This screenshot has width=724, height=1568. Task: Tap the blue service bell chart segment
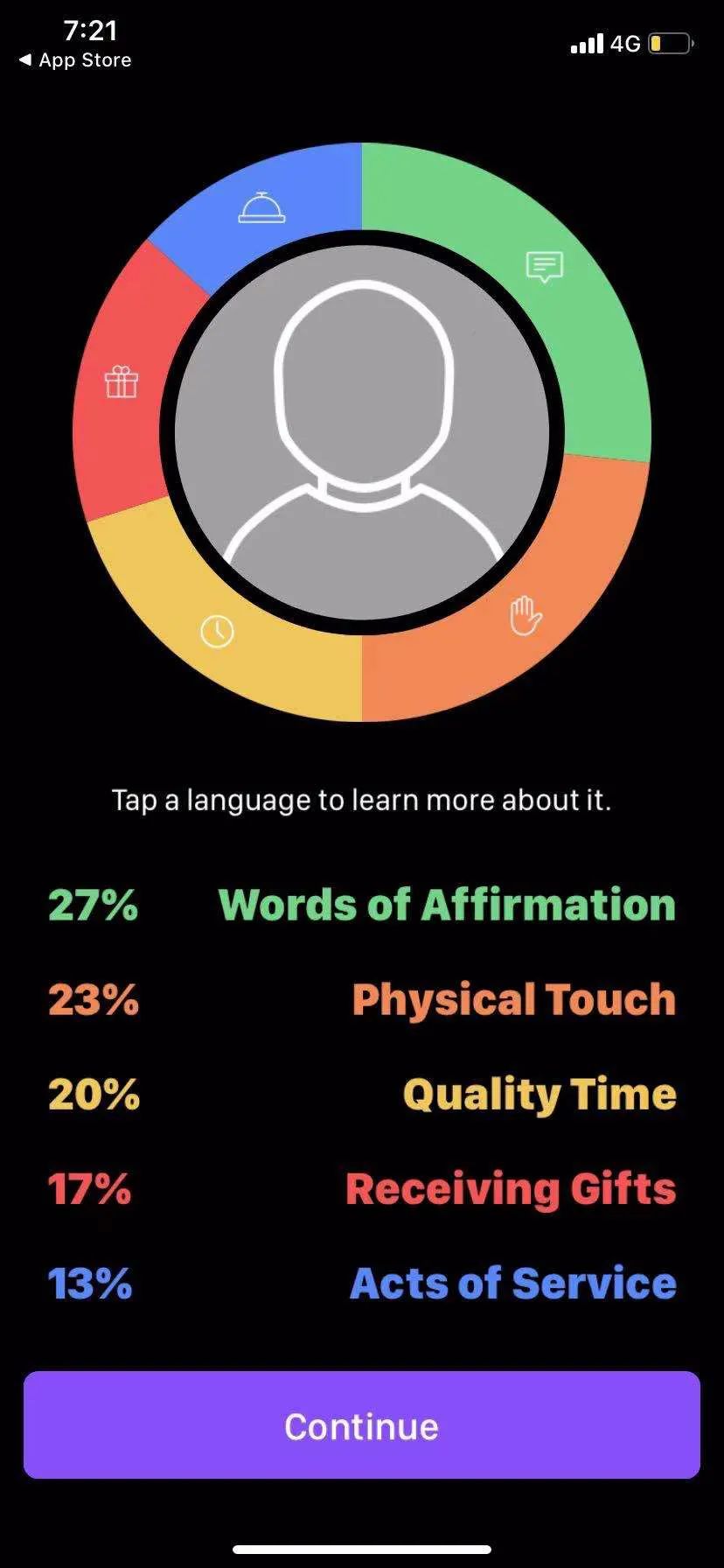[261, 208]
